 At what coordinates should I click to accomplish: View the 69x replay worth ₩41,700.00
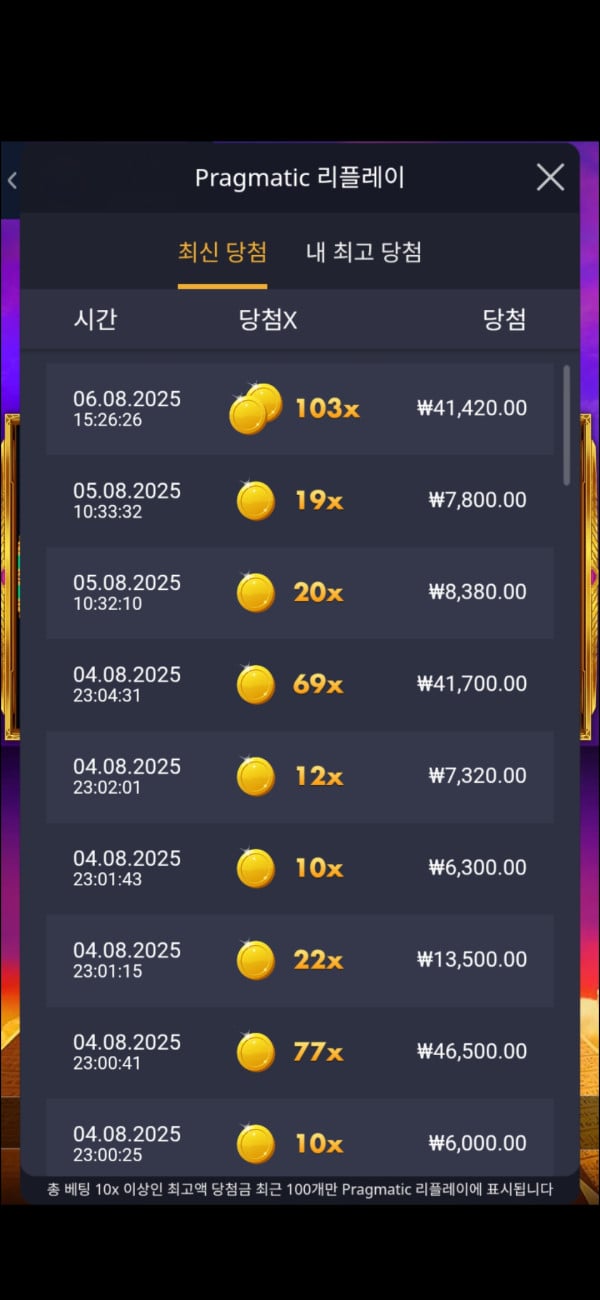coord(299,684)
